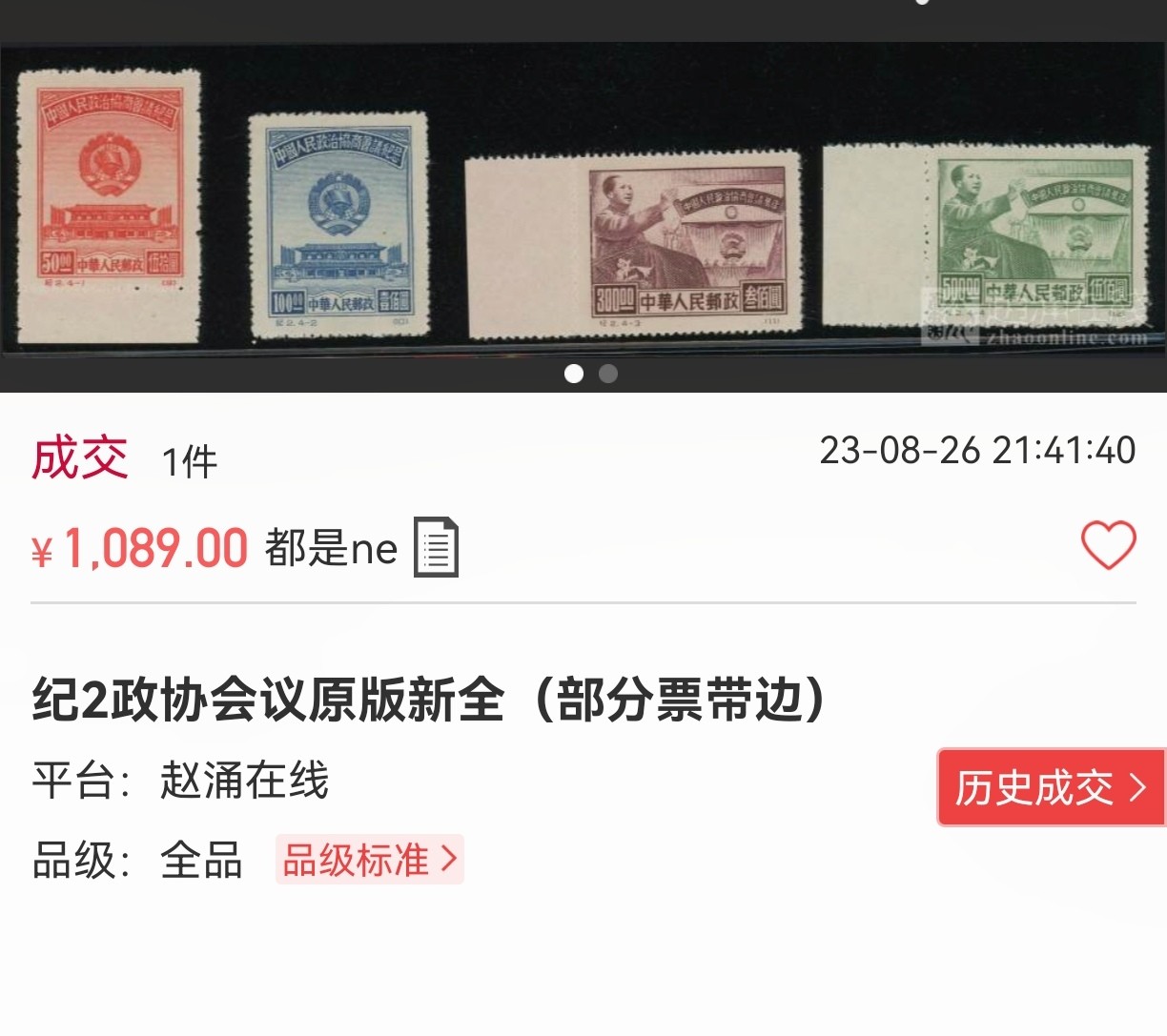View the 品级标准 grading standards
This screenshot has height=1036, width=1167.
pyautogui.click(x=370, y=860)
